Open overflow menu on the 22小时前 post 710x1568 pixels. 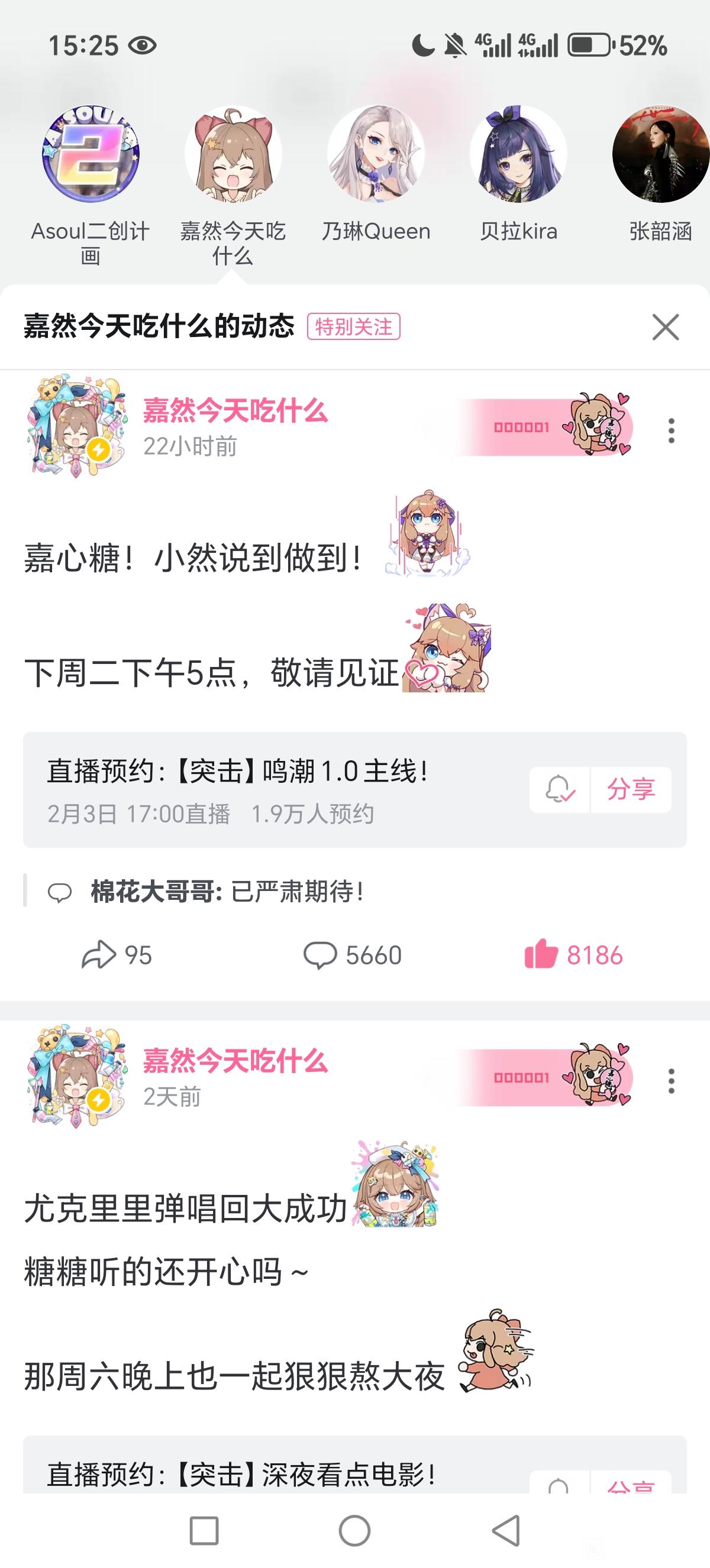[x=671, y=430]
